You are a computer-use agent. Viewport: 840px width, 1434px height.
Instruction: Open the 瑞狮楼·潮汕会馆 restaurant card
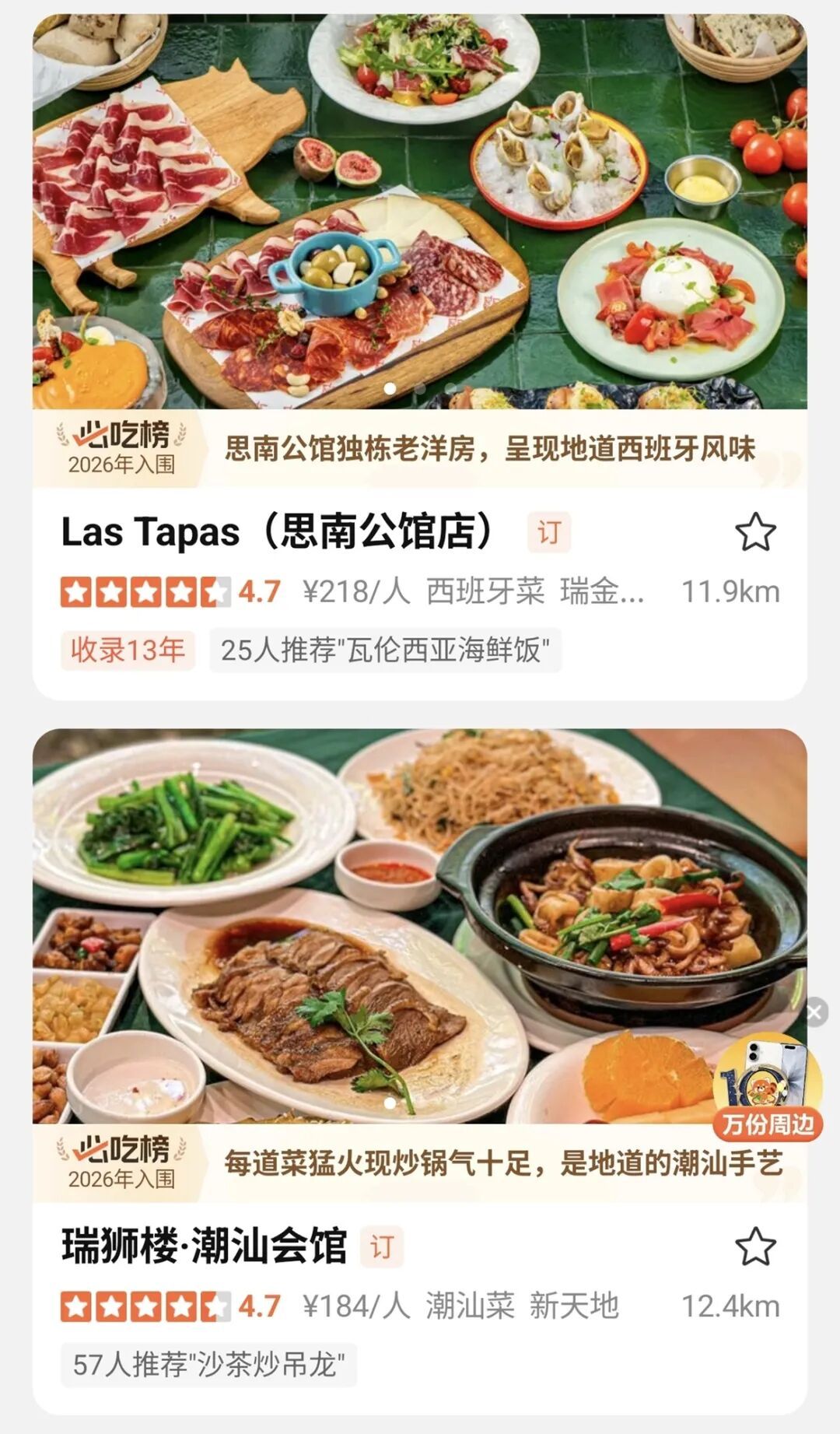click(204, 1246)
